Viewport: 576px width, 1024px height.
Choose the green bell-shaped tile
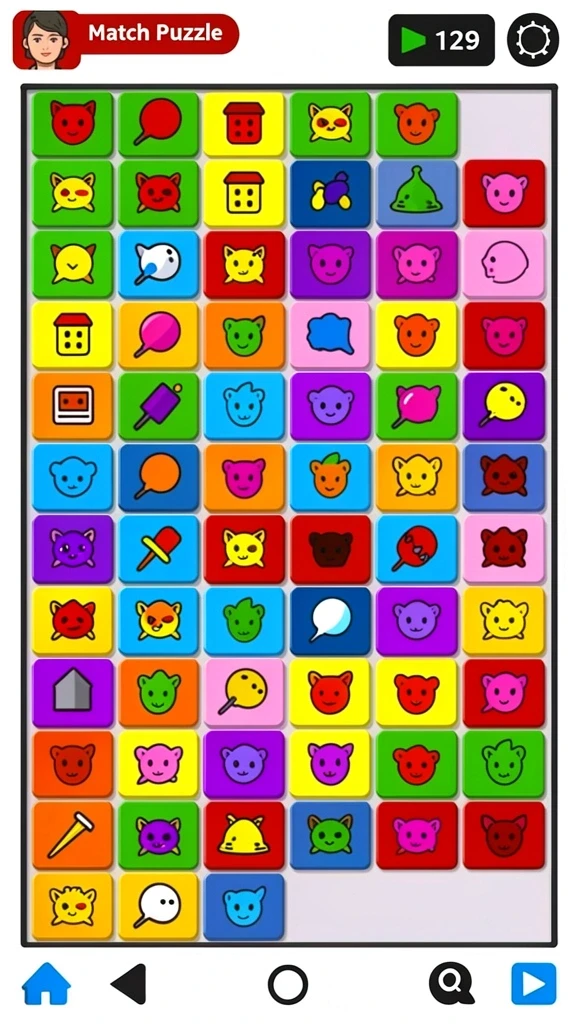point(417,192)
